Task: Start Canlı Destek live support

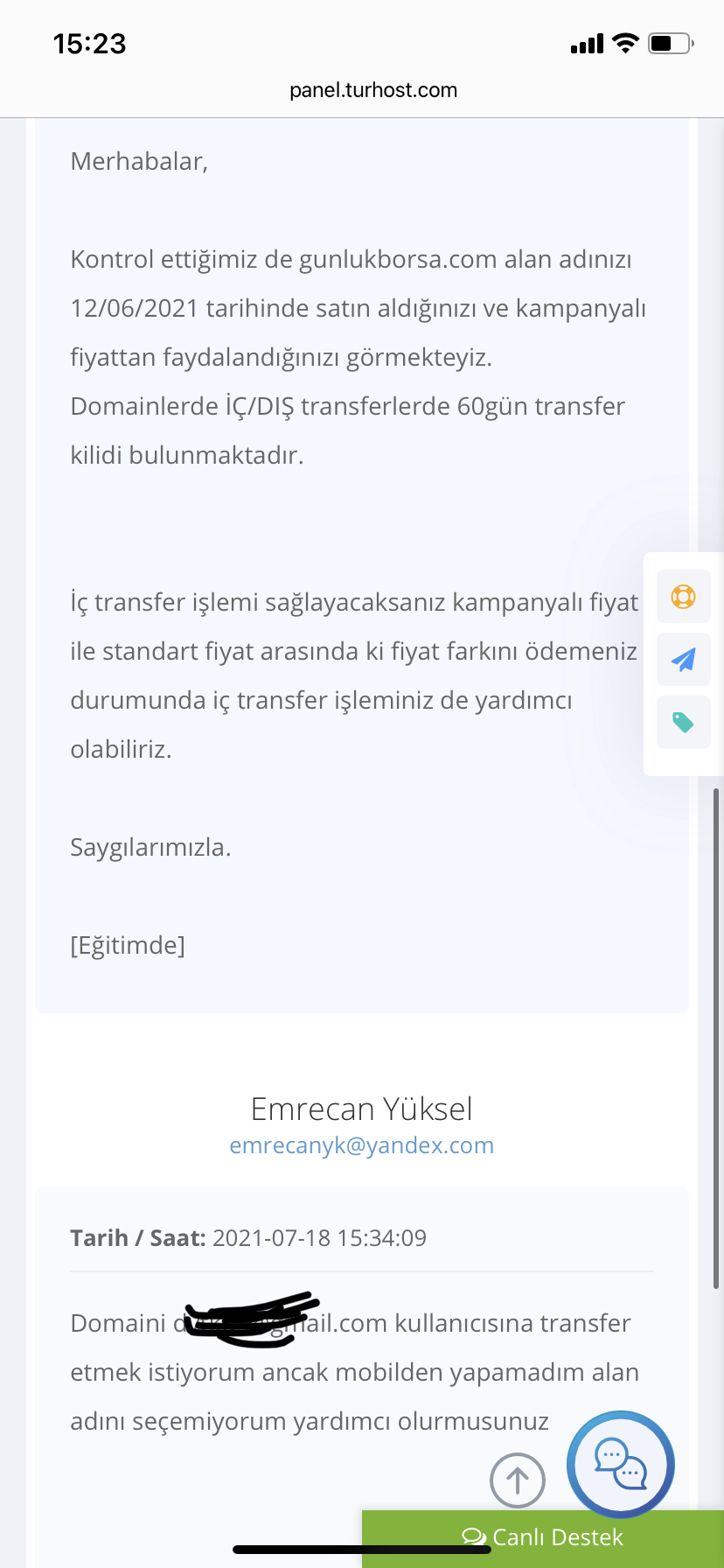Action: (543, 1537)
